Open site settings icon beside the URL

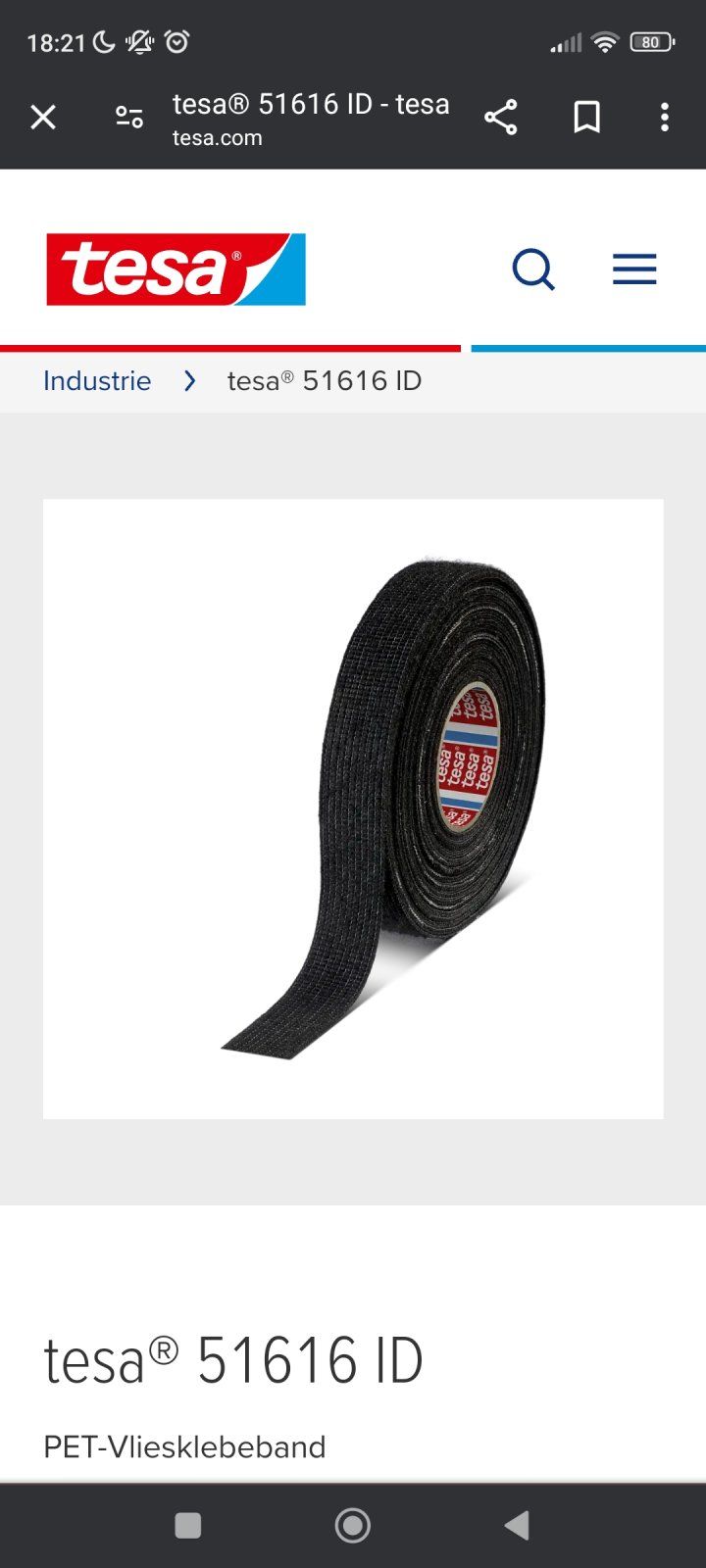click(128, 118)
